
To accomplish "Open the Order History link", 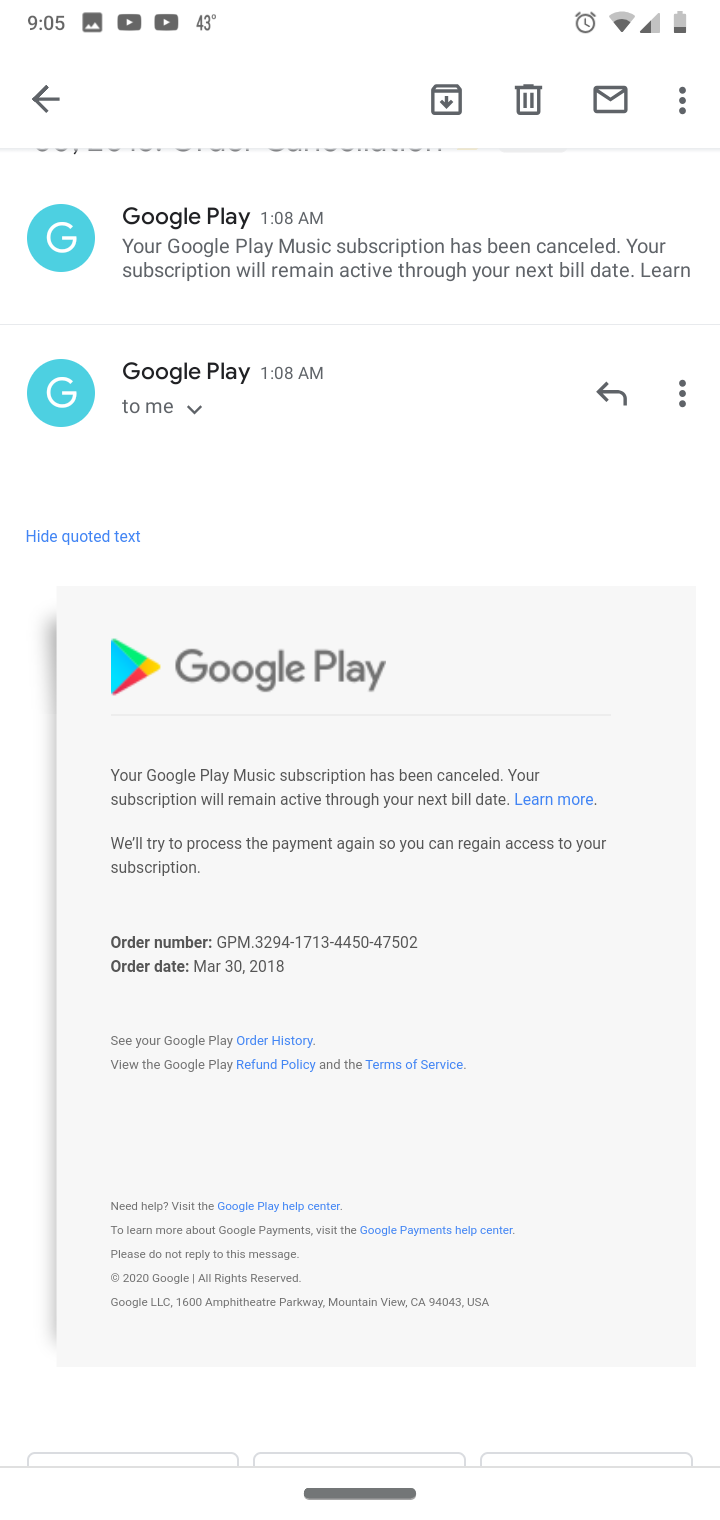I will tap(274, 1040).
